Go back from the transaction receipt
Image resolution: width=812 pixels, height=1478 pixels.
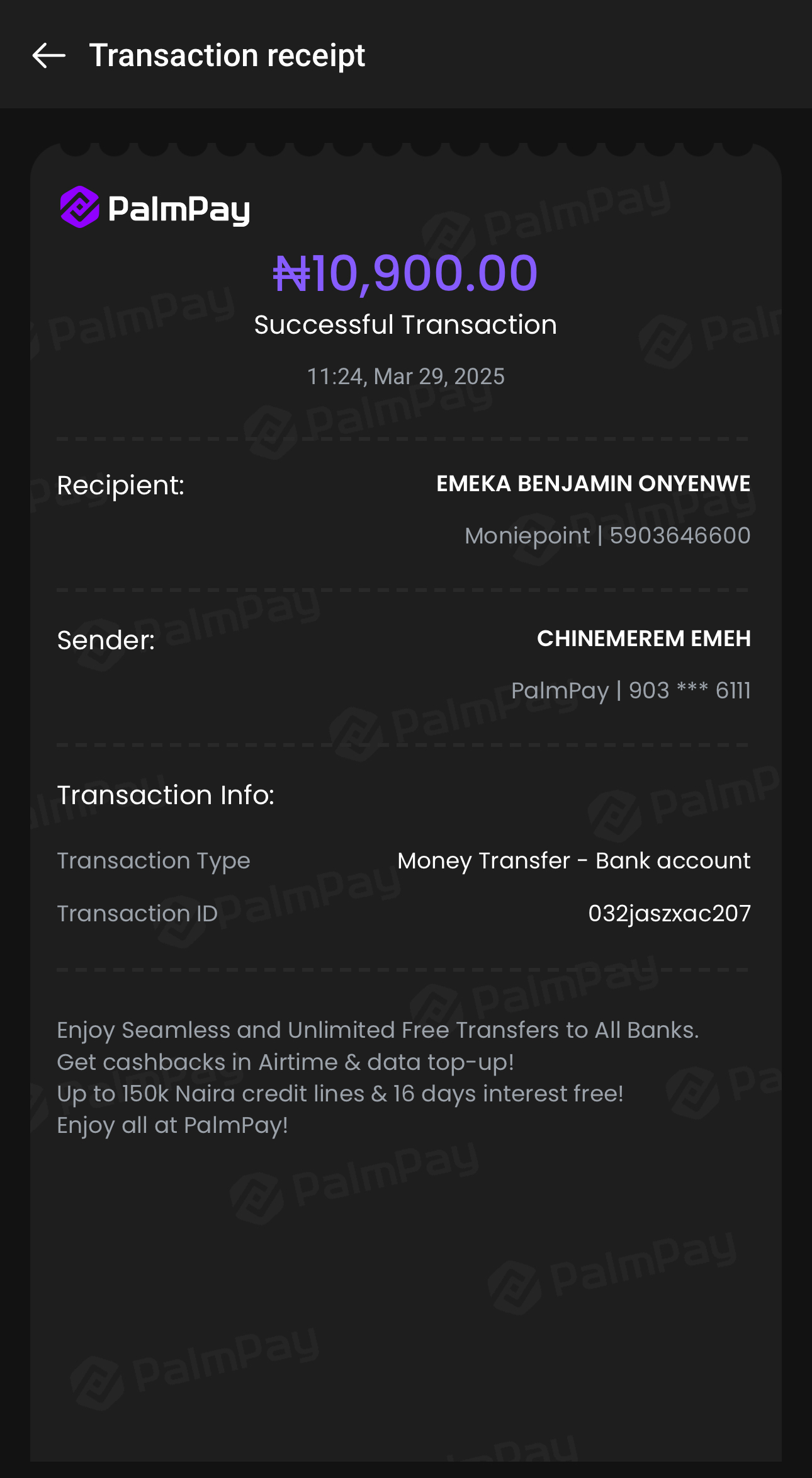click(49, 55)
